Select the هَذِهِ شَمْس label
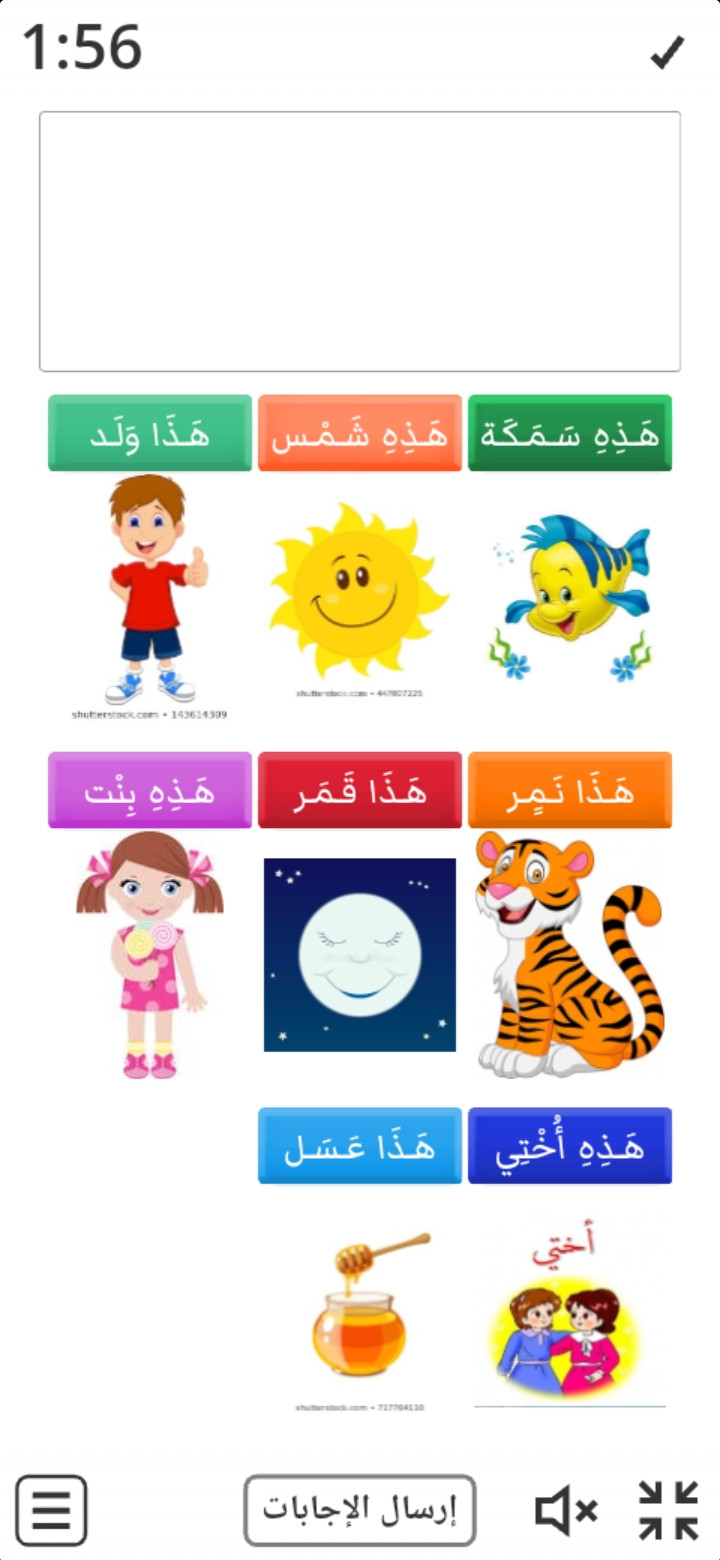Screen dimensions: 720x1560 [360, 433]
